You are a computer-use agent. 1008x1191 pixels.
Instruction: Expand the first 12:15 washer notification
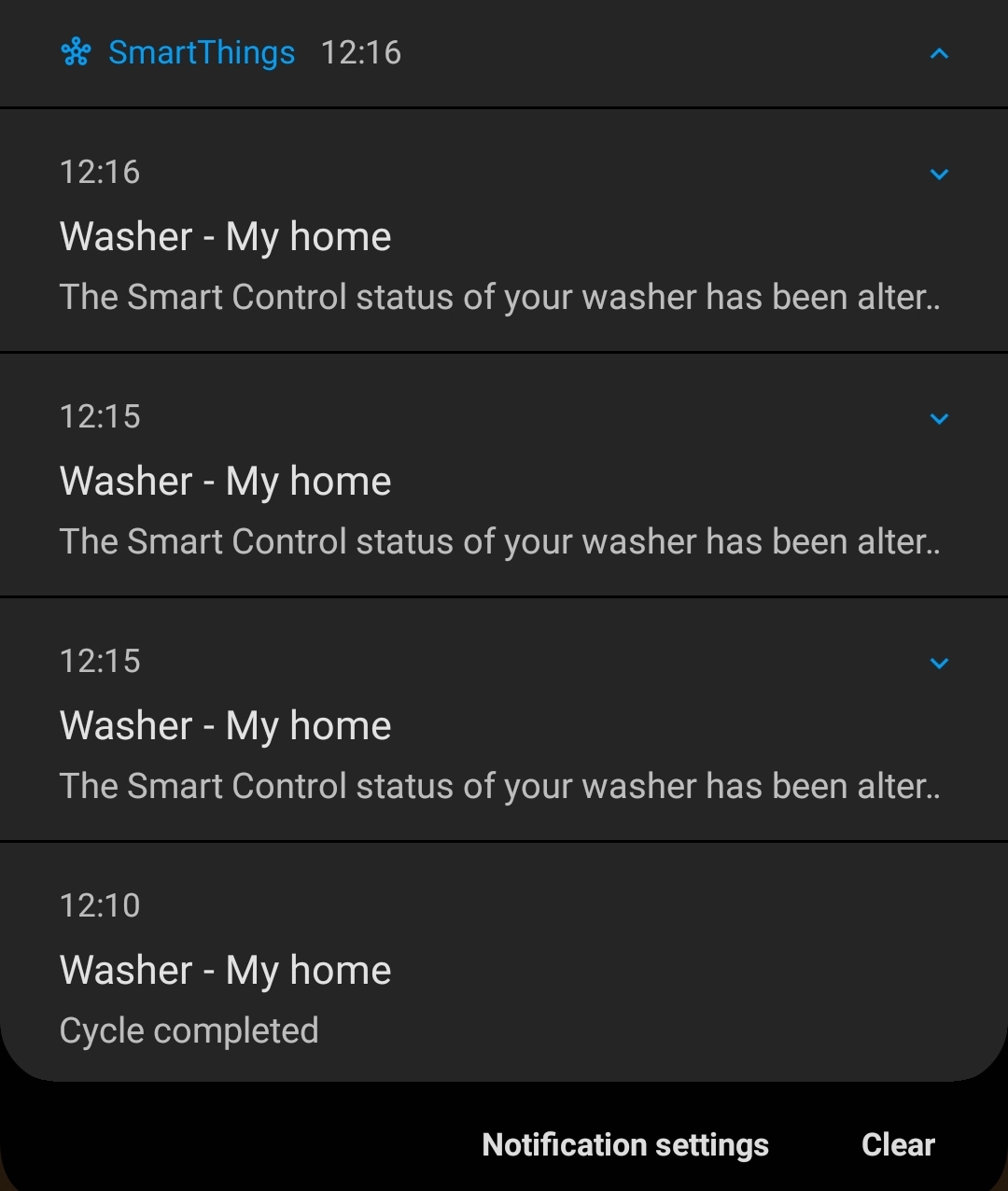pyautogui.click(x=939, y=418)
